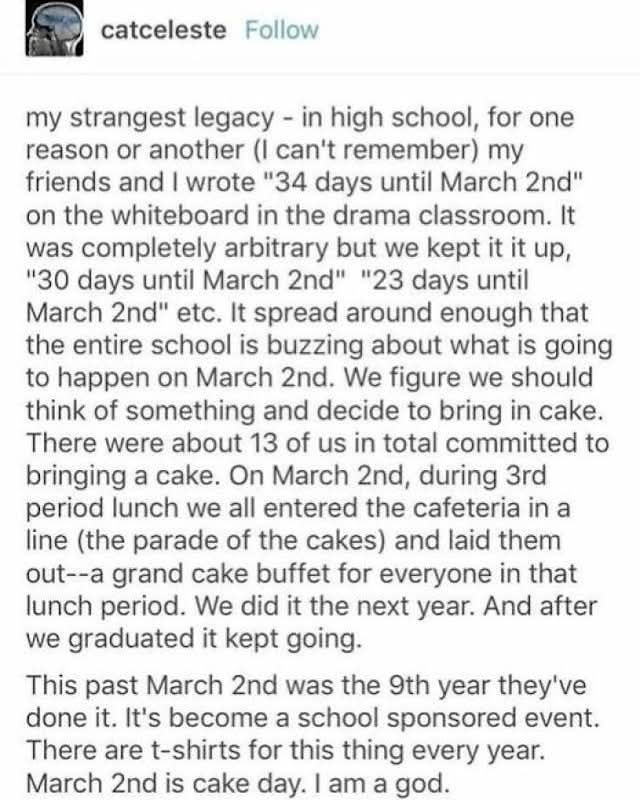640x800 pixels.
Task: Open catceleste's profile from the username
Action: click(x=164, y=29)
